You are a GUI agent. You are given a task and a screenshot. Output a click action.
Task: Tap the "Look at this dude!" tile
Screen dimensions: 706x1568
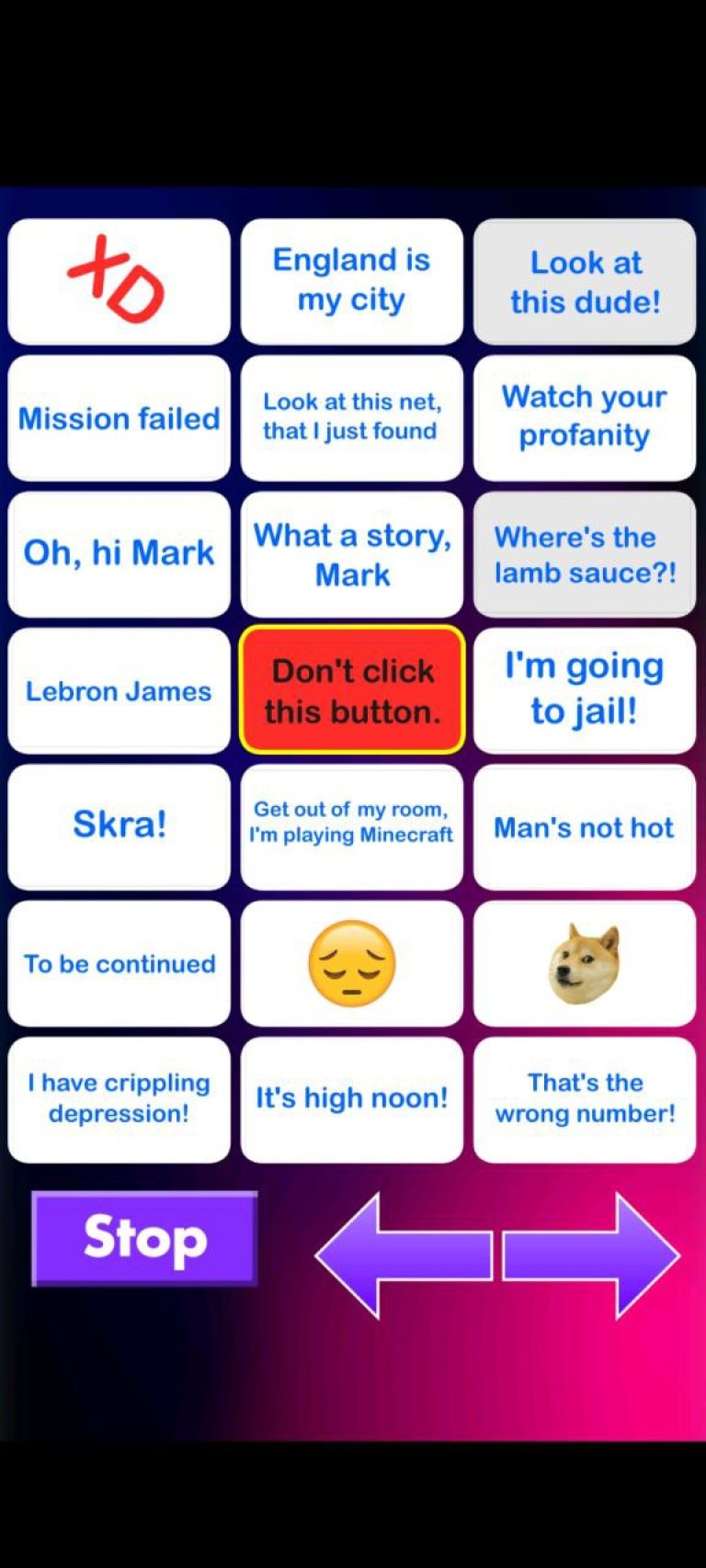584,281
